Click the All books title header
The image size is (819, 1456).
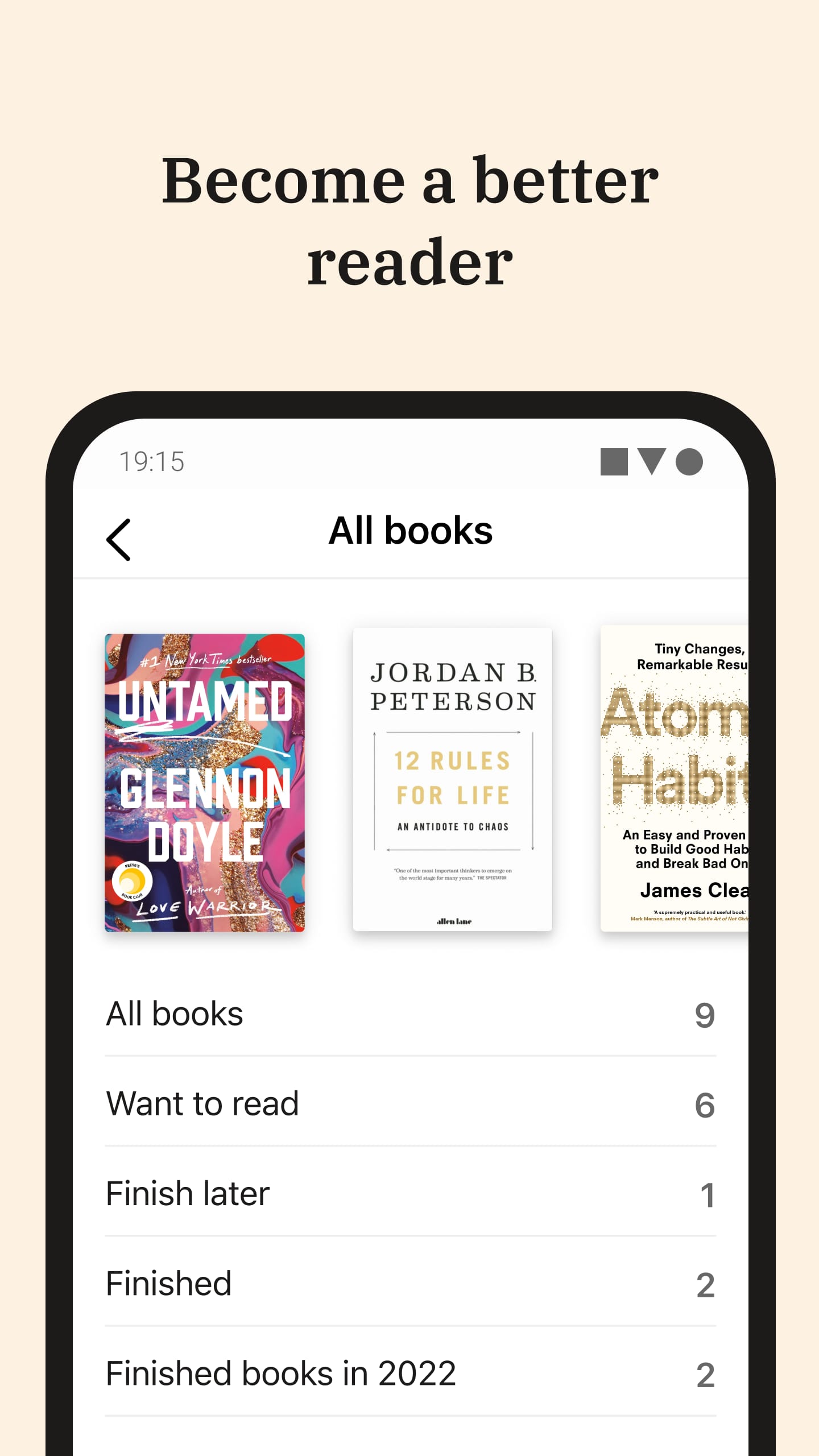411,531
